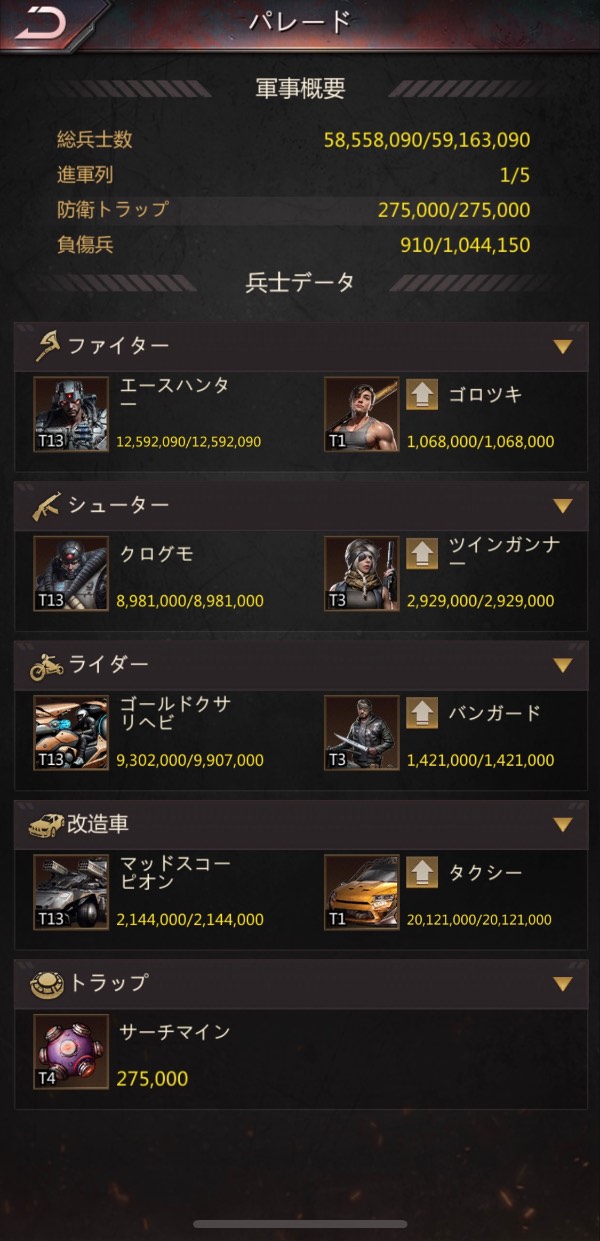This screenshot has width=600, height=1241.
Task: Open マッドスコーピオン unit portrait
Action: point(71,892)
